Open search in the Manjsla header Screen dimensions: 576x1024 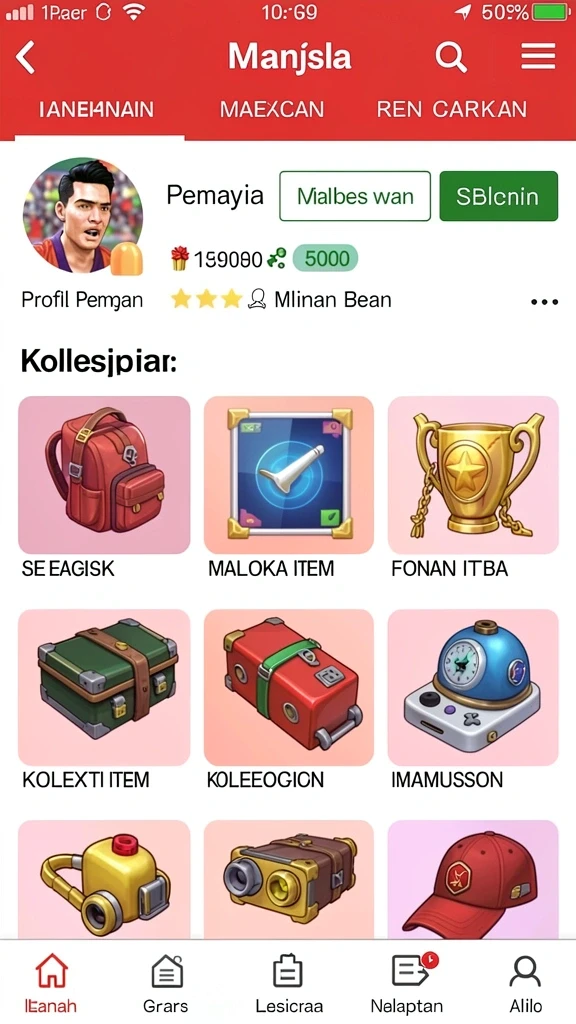pyautogui.click(x=451, y=57)
